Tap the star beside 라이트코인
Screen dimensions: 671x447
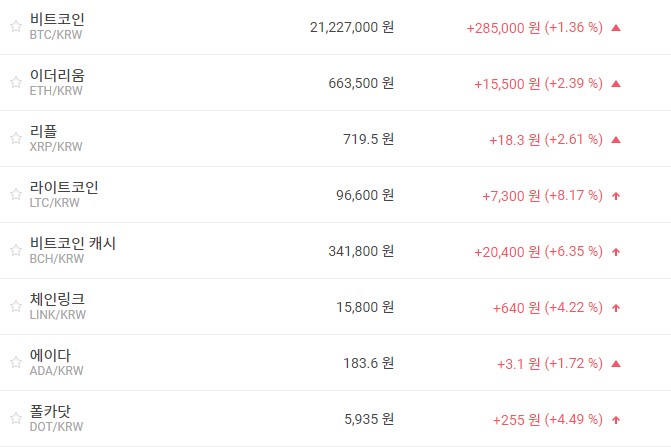(15, 194)
